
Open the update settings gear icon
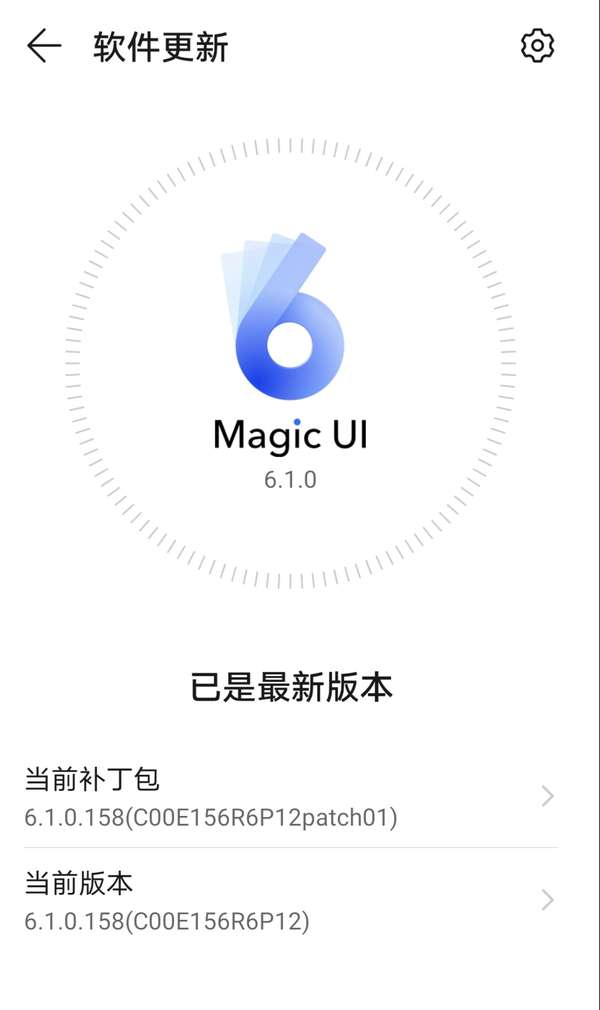coord(537,46)
